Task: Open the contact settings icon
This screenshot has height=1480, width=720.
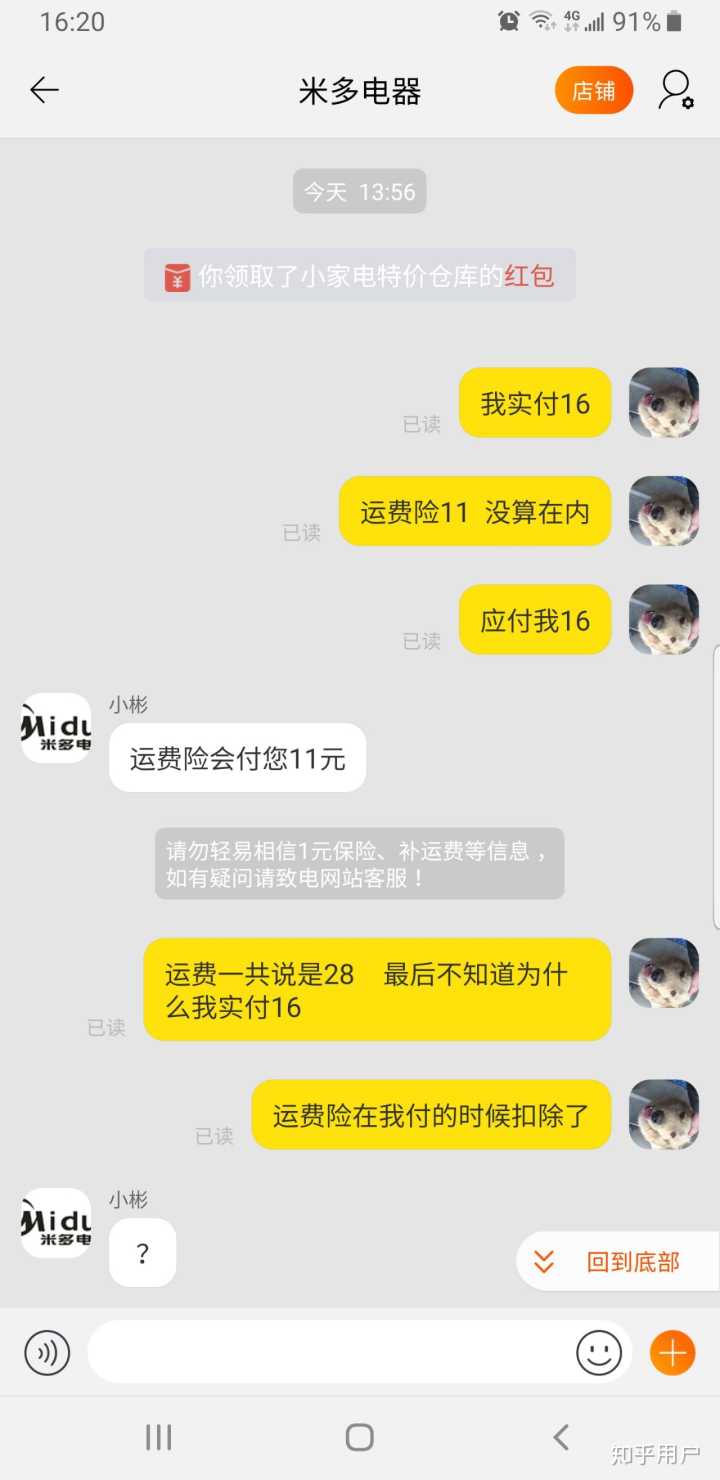Action: tap(675, 90)
